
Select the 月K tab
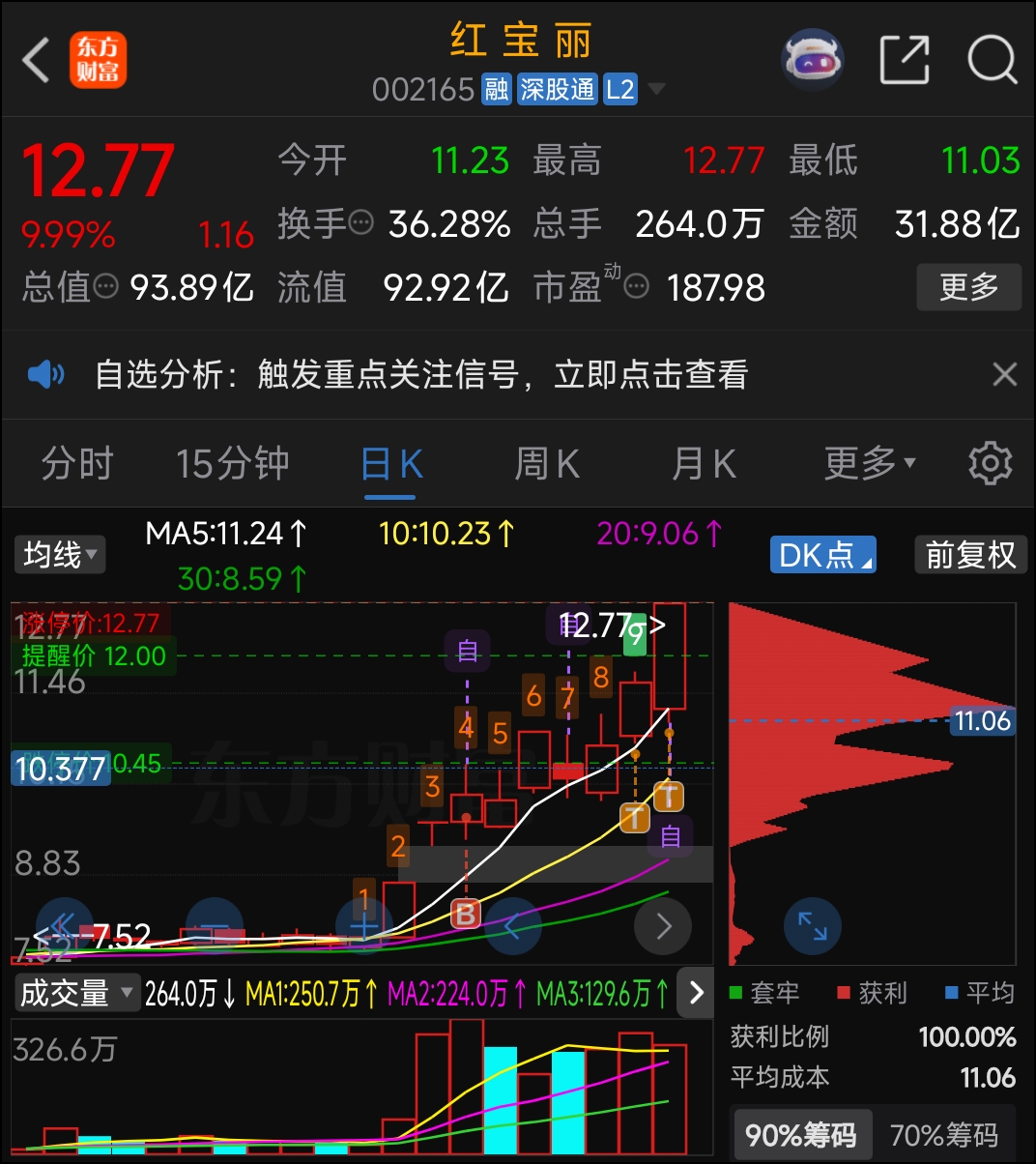pos(704,464)
